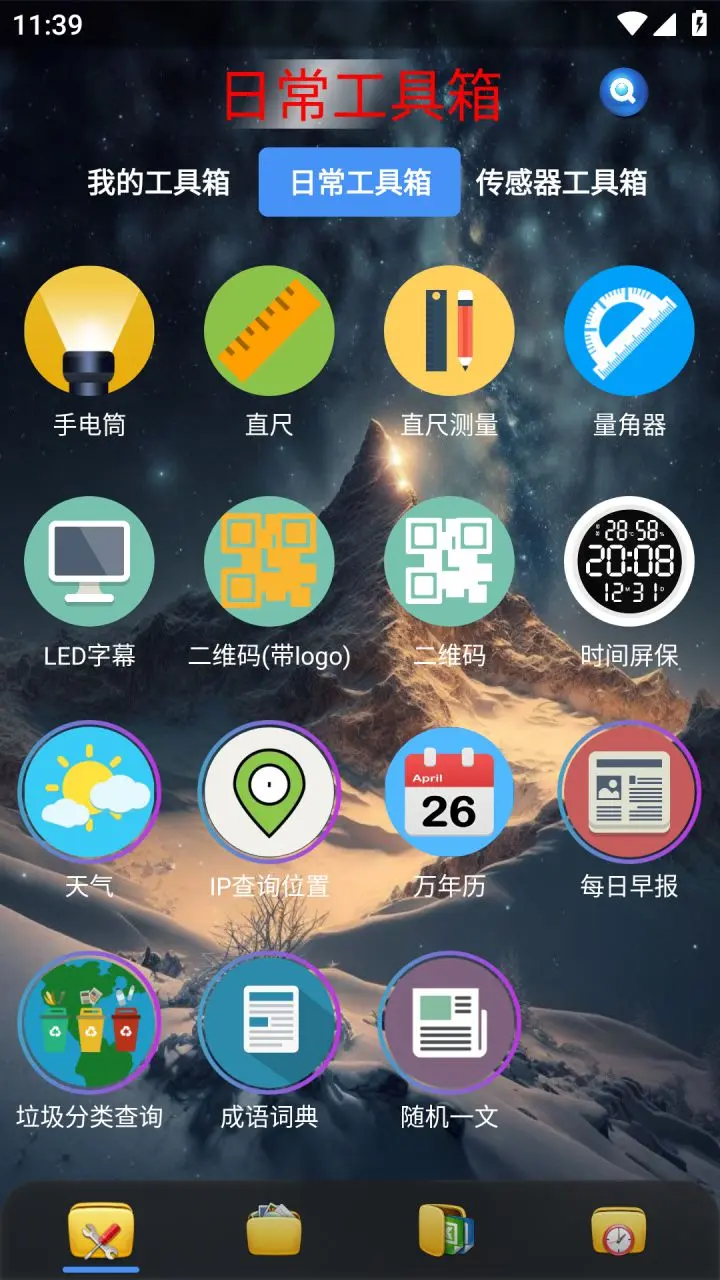Open the 二维码 QR code tool
Viewport: 720px width, 1280px height.
[x=449, y=562]
